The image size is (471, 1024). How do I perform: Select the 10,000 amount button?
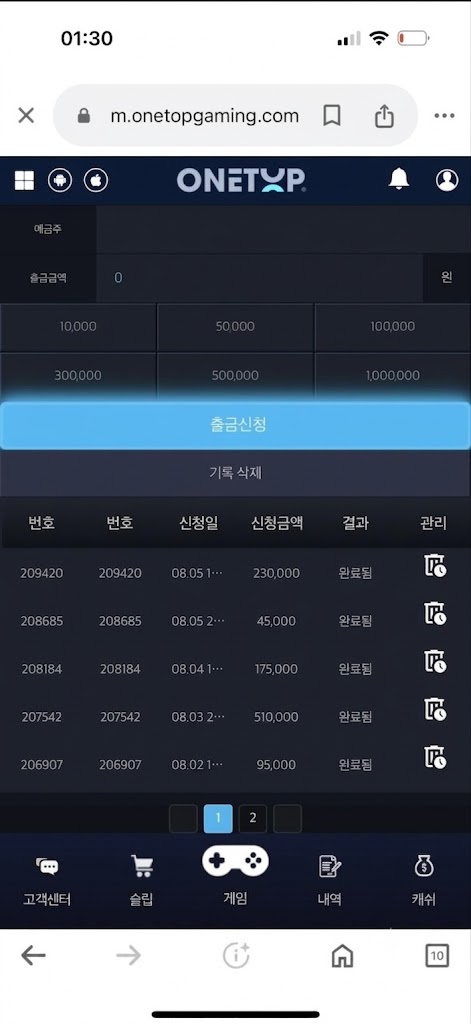click(x=78, y=327)
